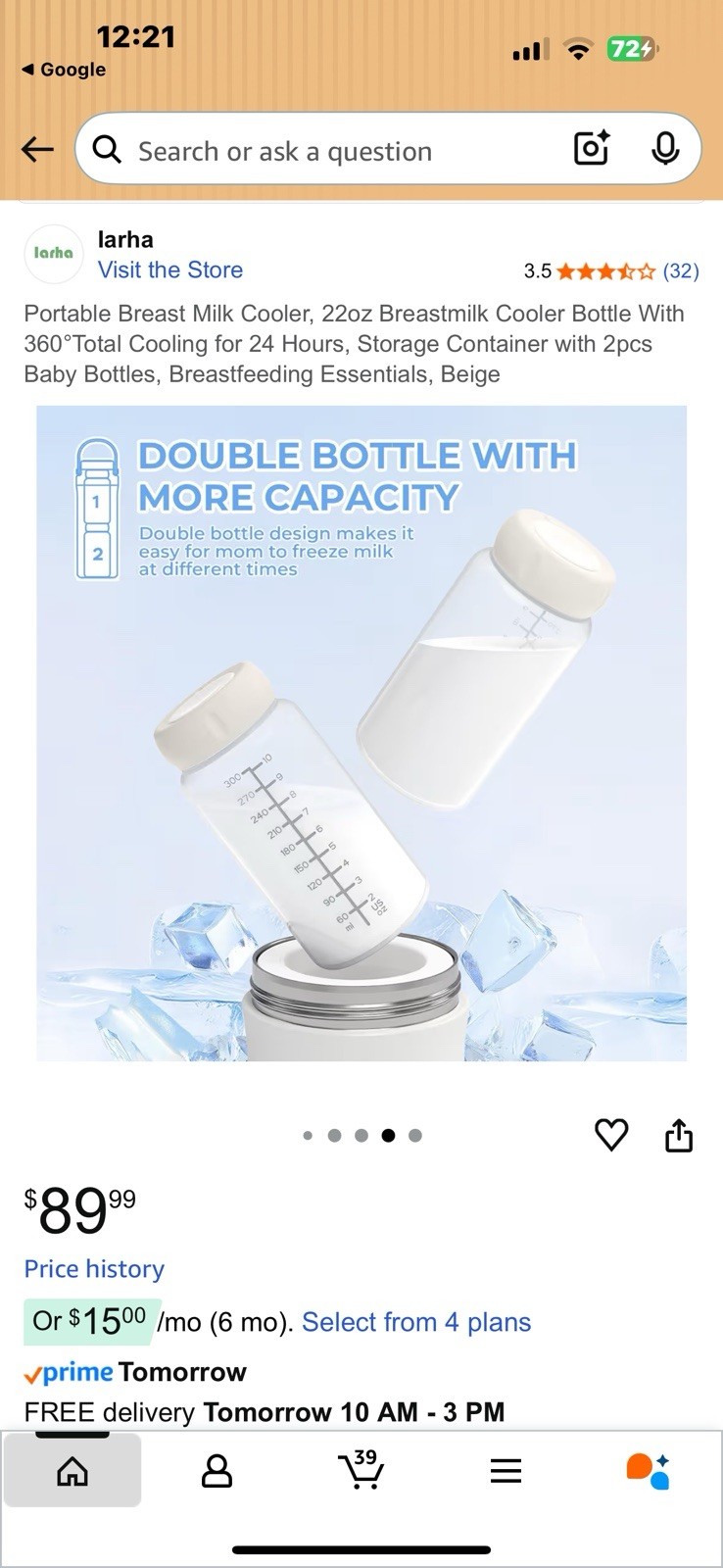Open the account profile tab

[x=217, y=1470]
